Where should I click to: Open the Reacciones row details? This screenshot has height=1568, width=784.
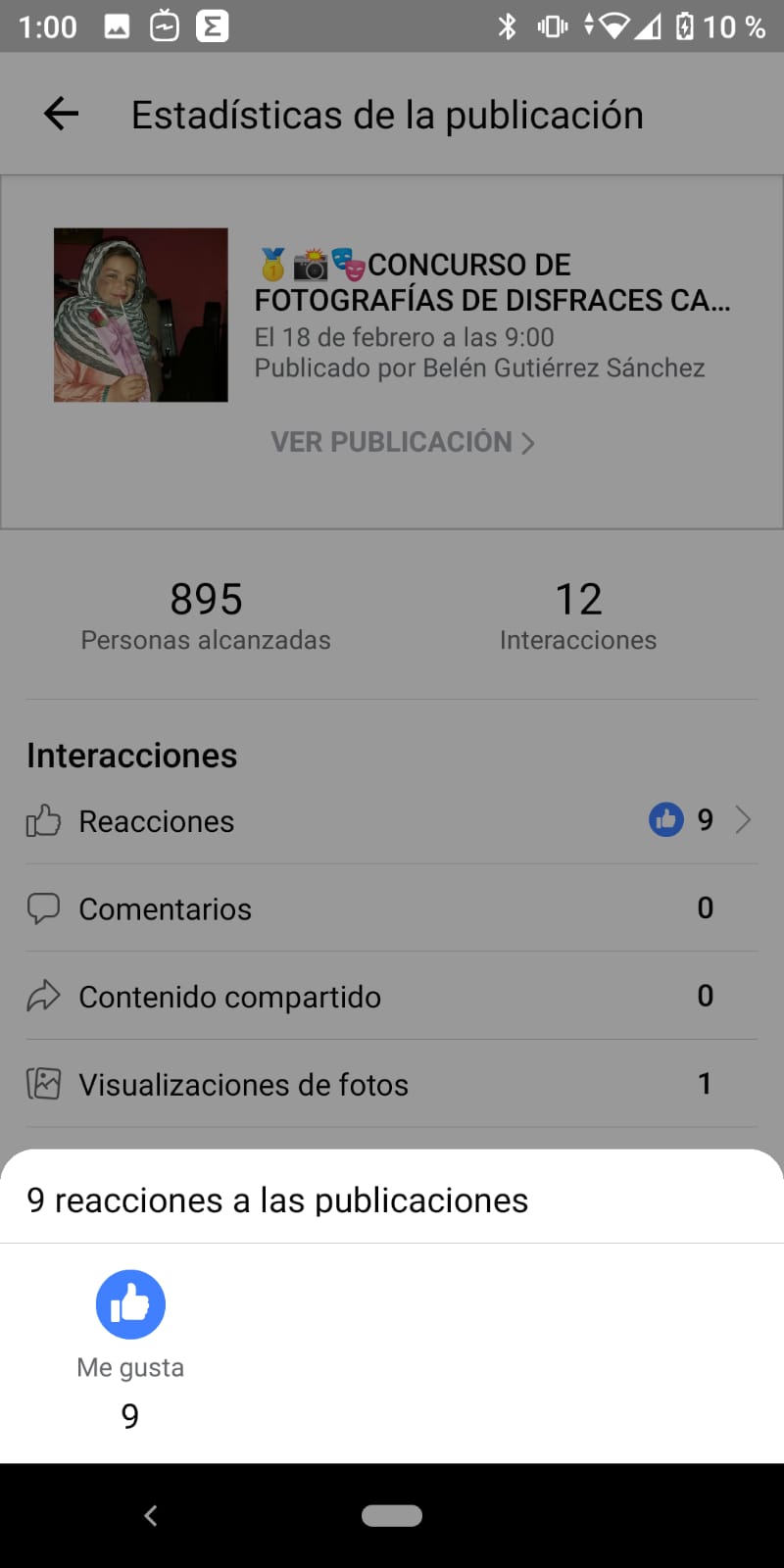coord(392,820)
